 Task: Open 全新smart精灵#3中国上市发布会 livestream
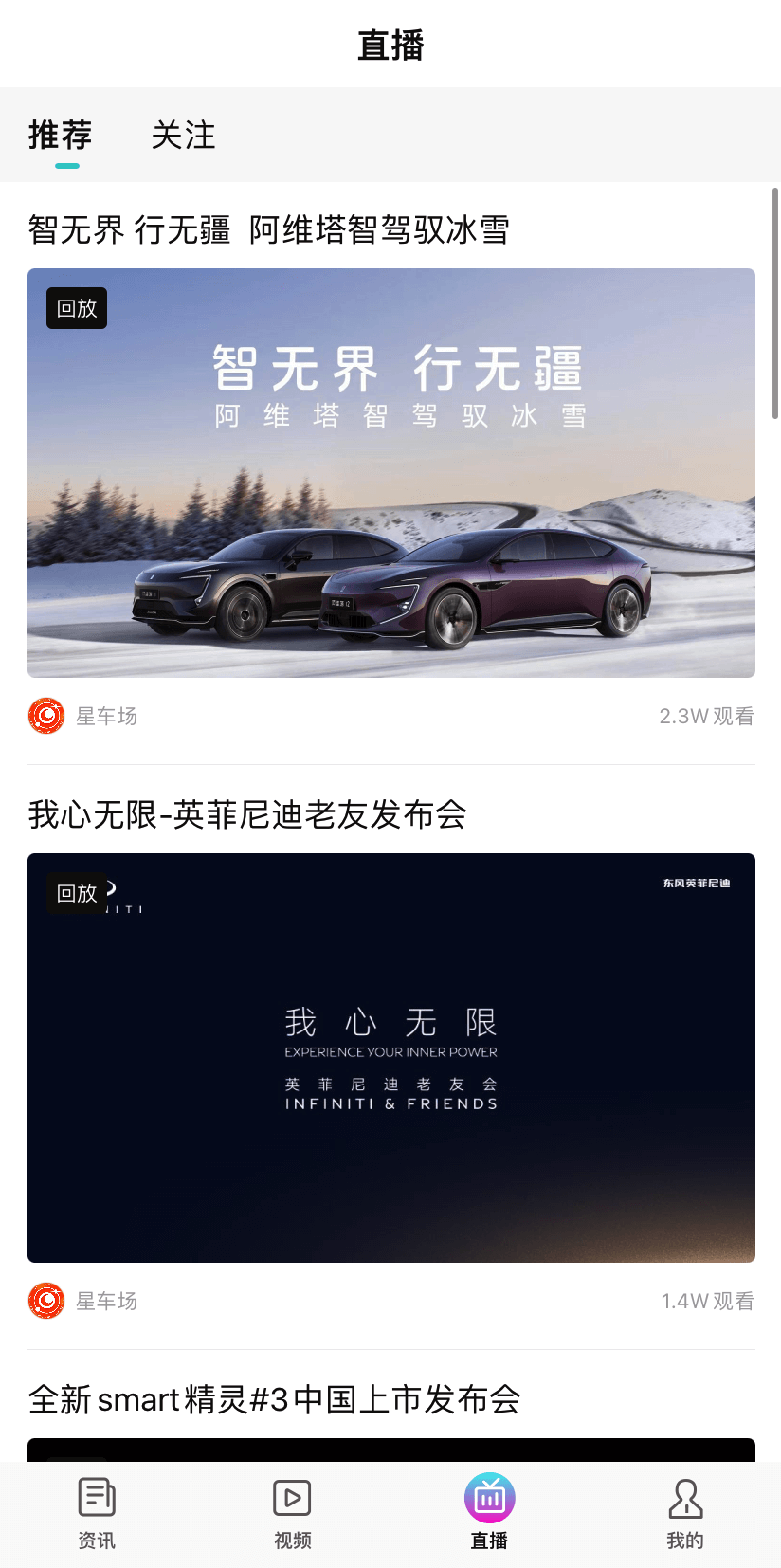click(x=275, y=1399)
